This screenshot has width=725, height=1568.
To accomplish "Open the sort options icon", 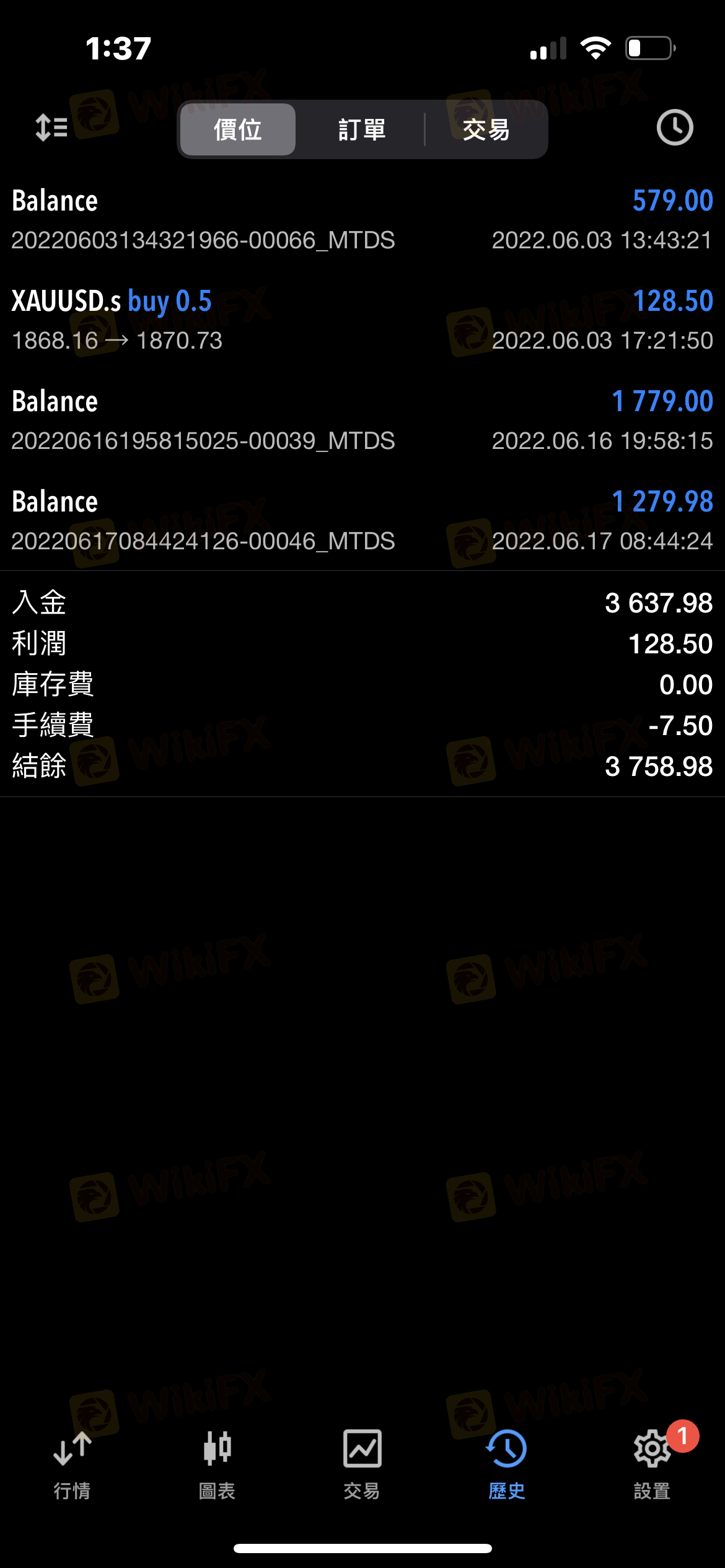I will click(x=51, y=128).
